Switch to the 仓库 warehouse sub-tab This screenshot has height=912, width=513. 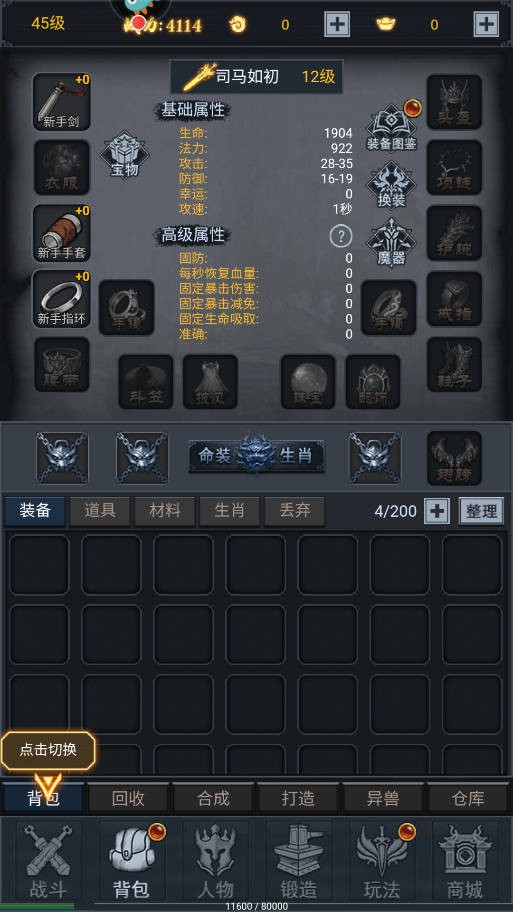pos(468,798)
